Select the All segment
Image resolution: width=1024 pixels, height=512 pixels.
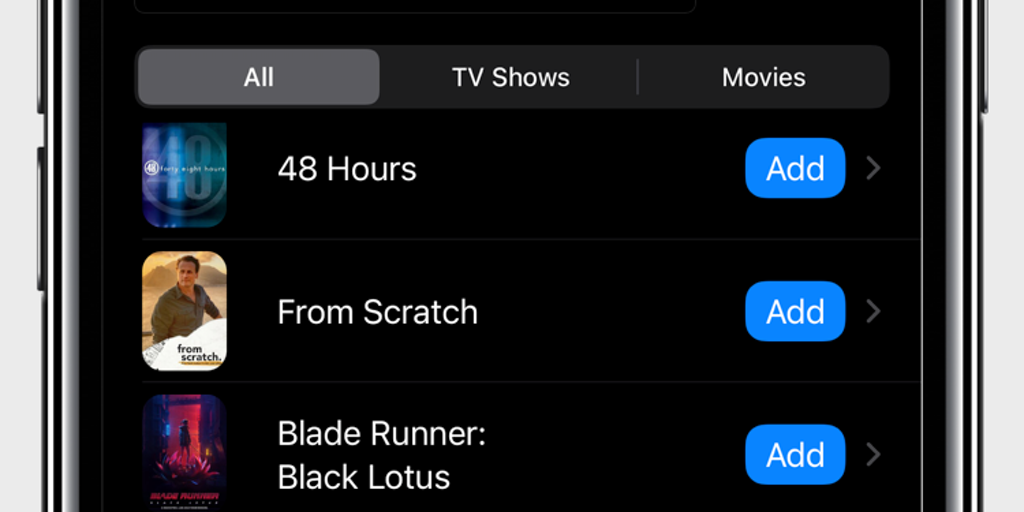pos(258,77)
